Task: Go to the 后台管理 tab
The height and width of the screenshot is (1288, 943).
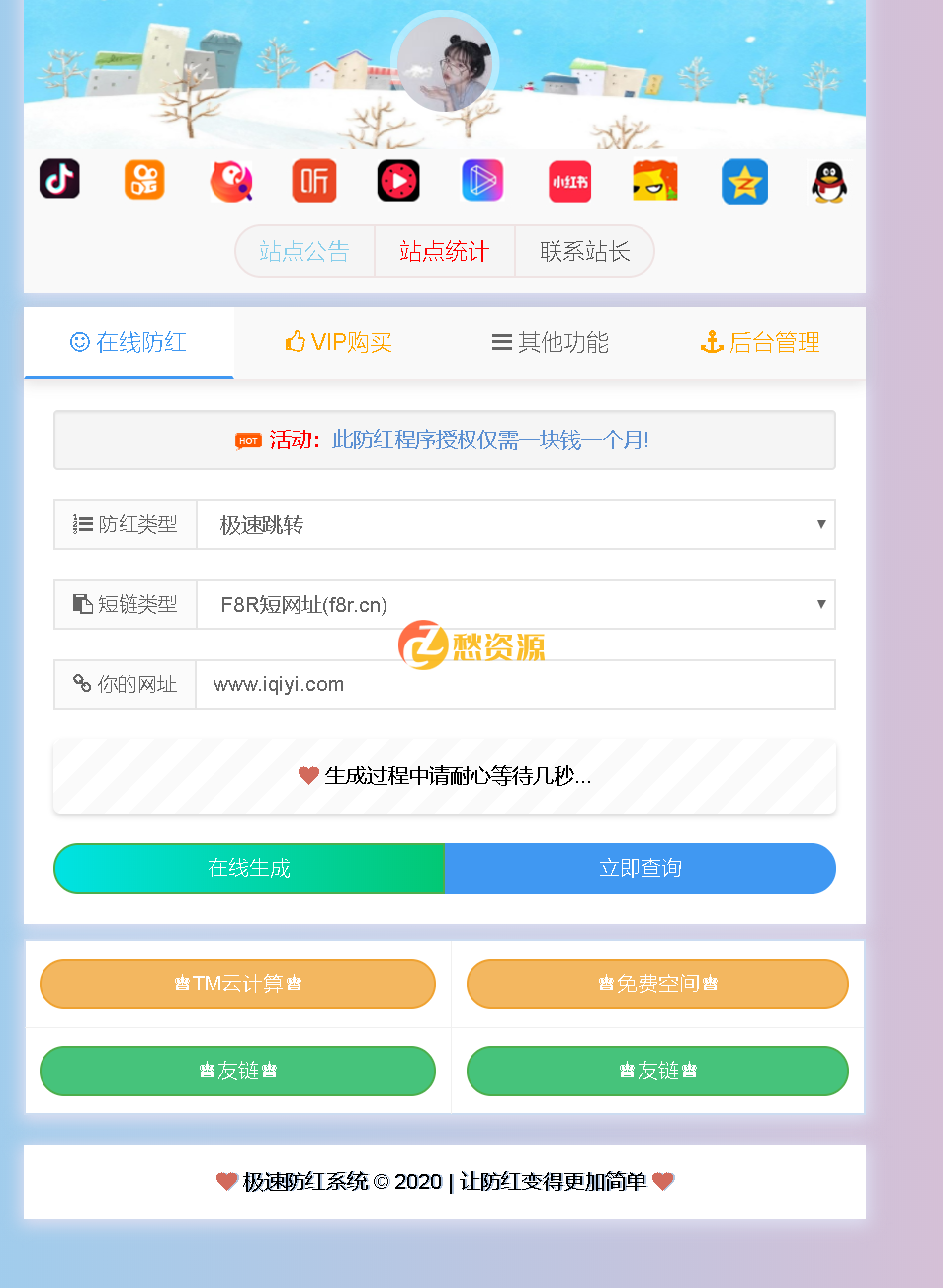Action: 760,343
